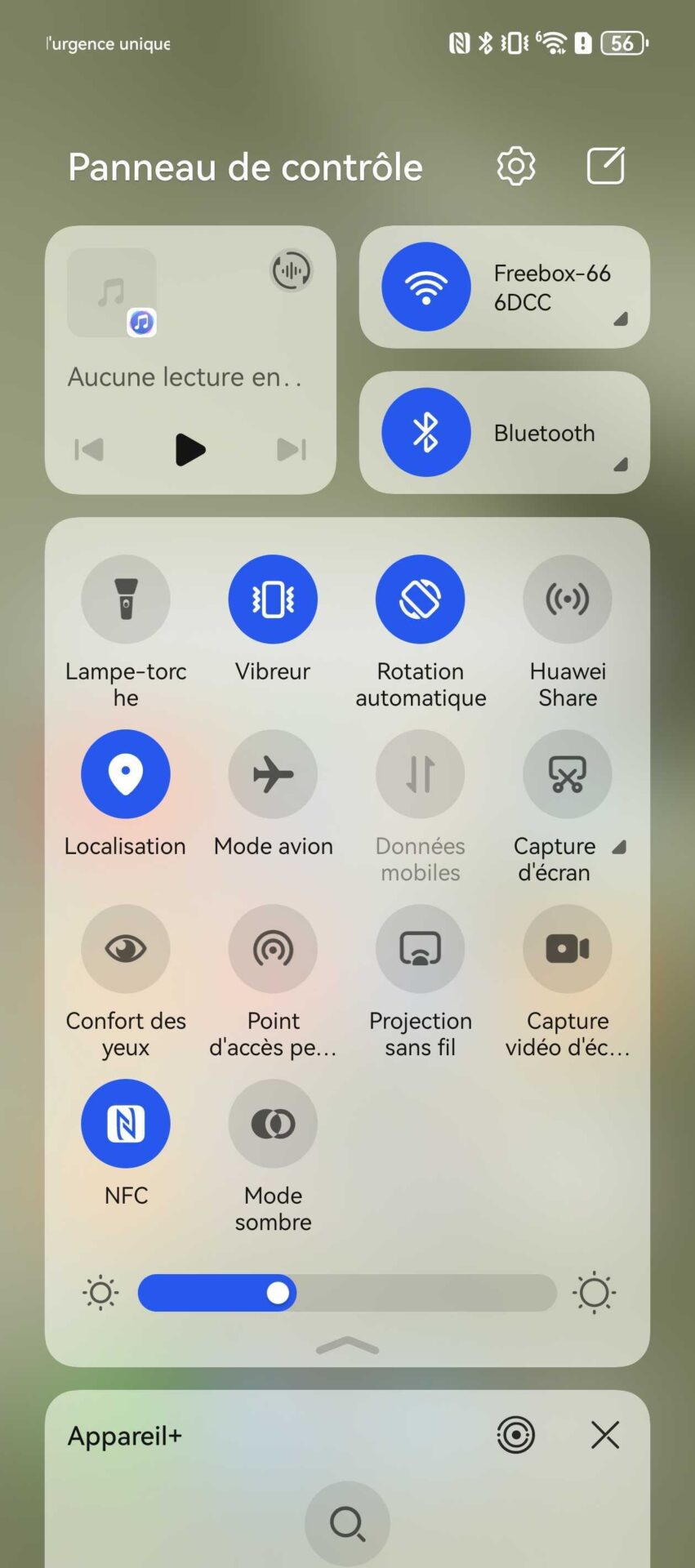Start playback in the music widget
Screen dimensions: 695x1568
tap(190, 449)
